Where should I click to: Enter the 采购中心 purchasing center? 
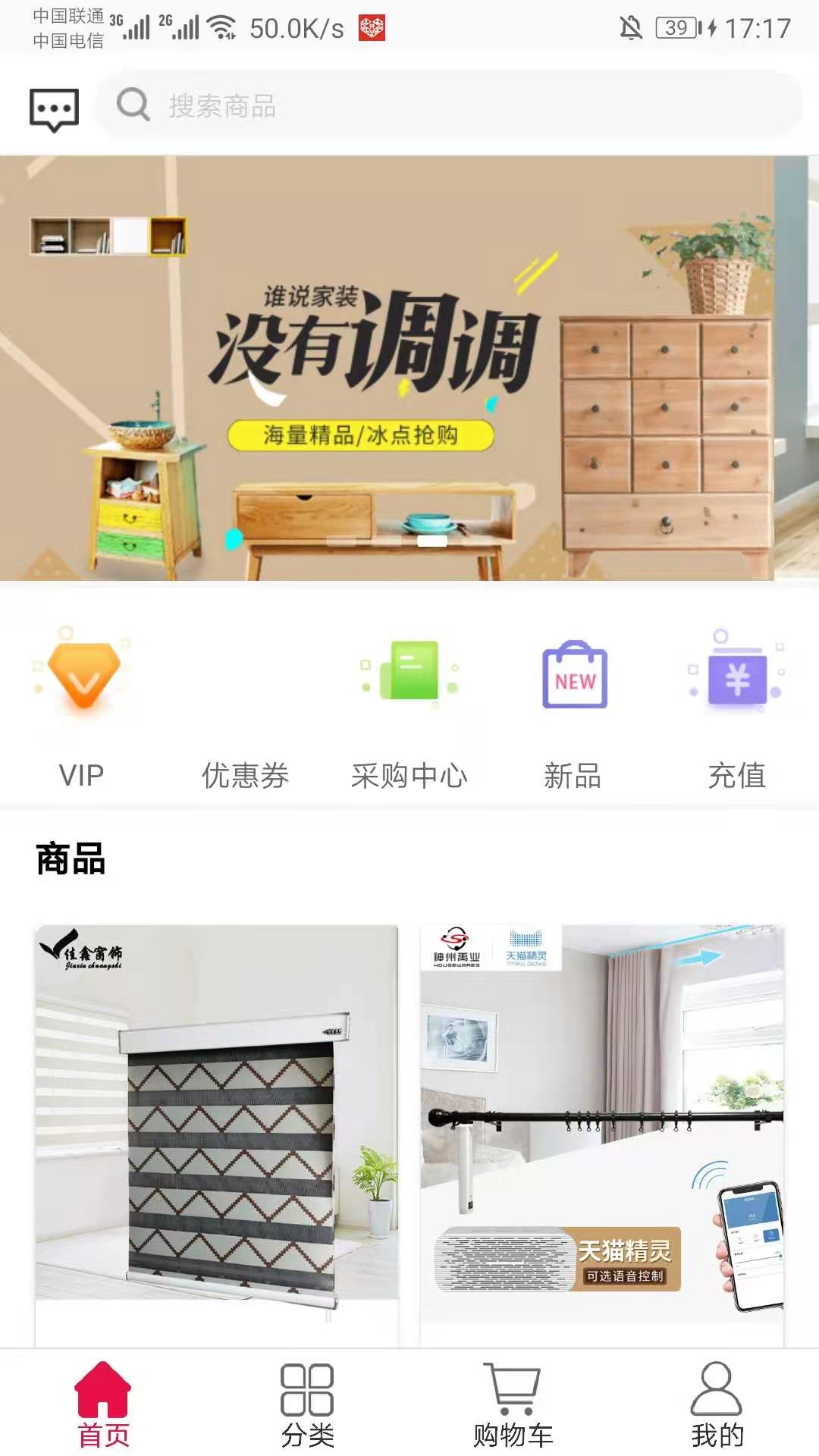(x=409, y=713)
